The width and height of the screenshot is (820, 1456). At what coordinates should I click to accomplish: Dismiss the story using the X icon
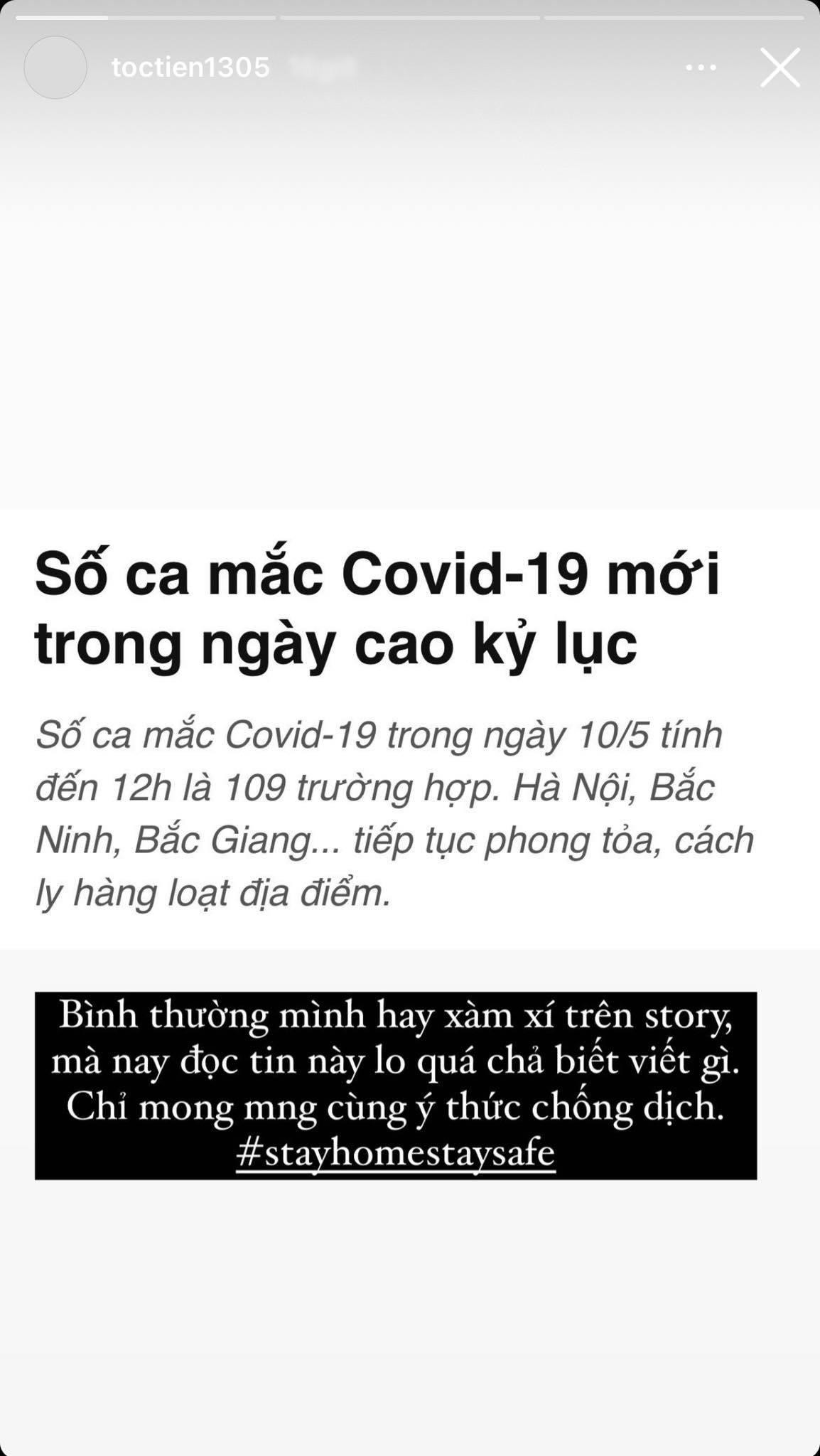point(782,67)
